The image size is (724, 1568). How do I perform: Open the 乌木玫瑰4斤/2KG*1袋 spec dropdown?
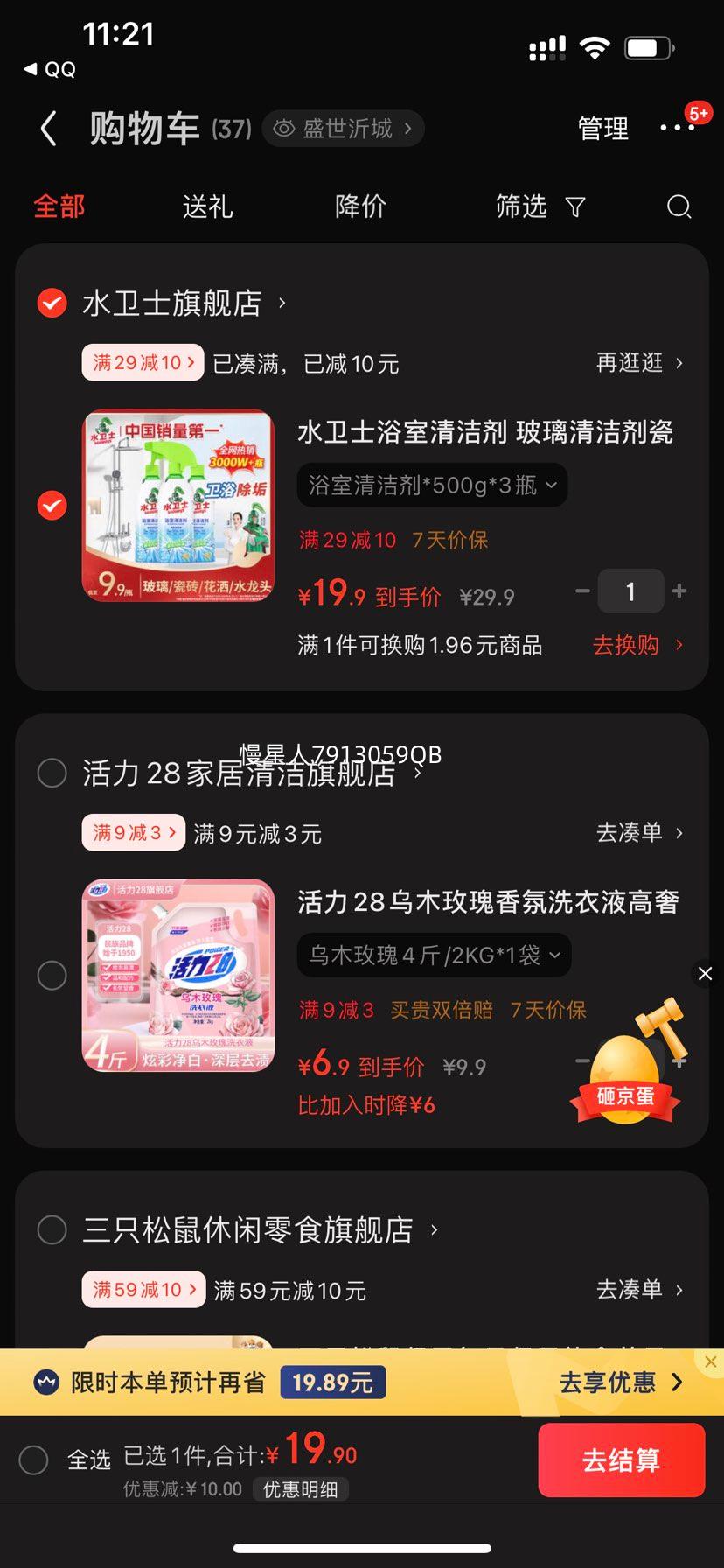pos(432,955)
